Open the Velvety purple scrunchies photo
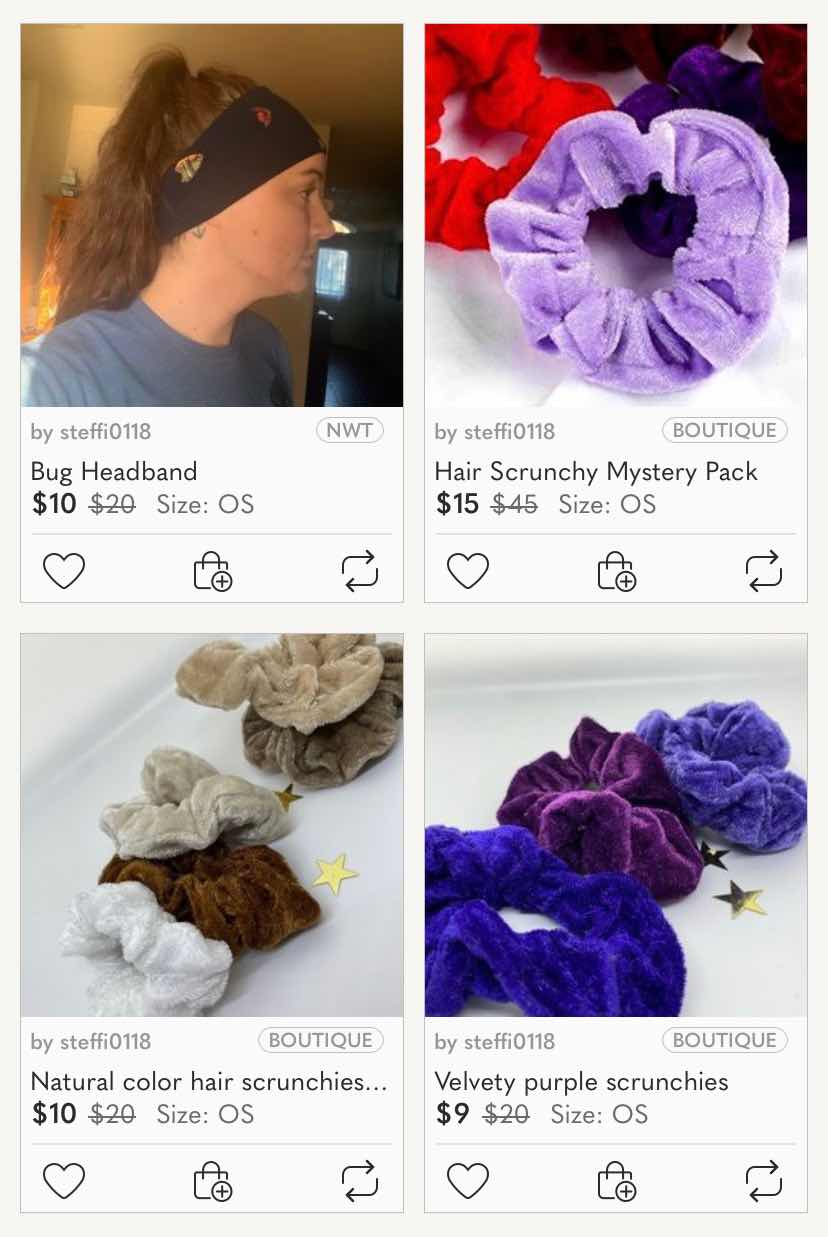The height and width of the screenshot is (1237, 828). pos(616,825)
